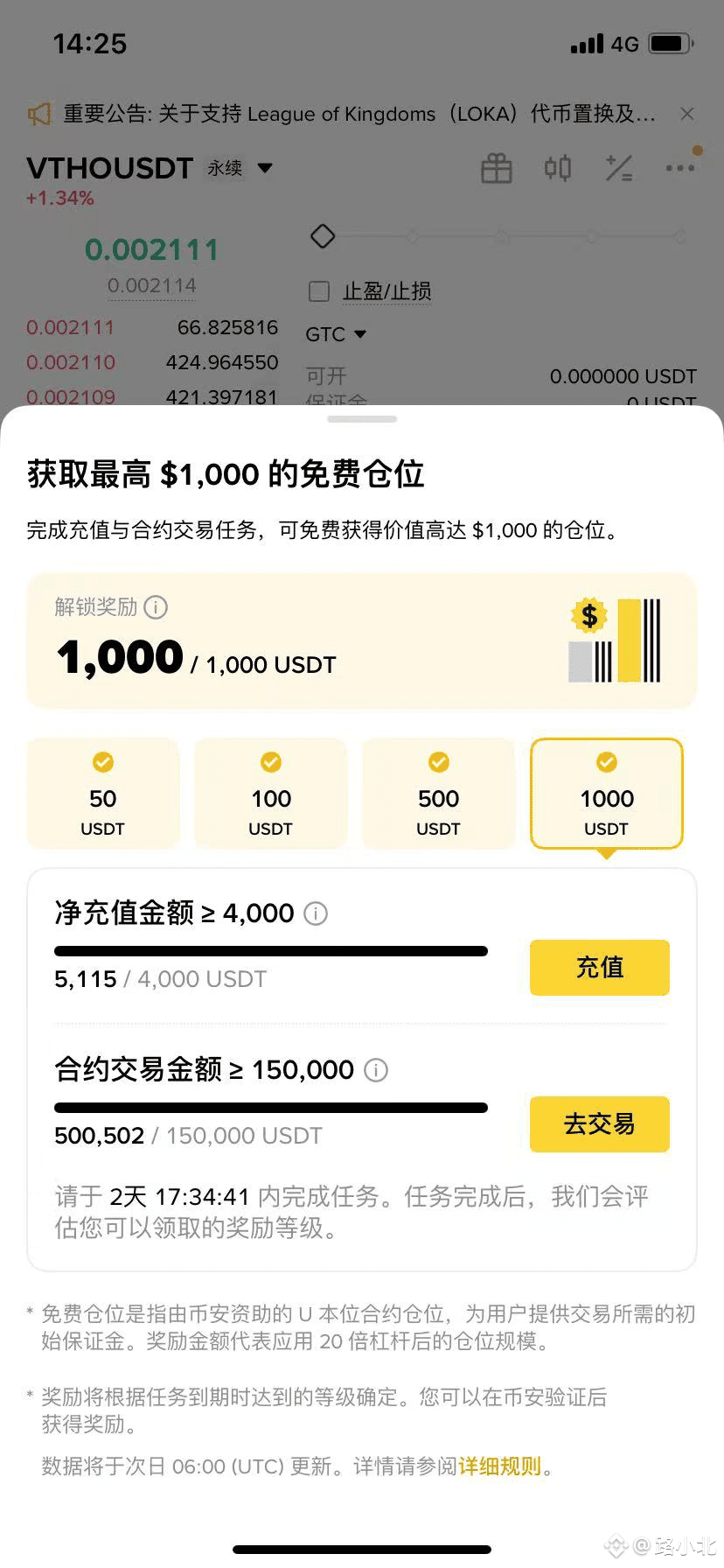Show info about 解锁奖励
The width and height of the screenshot is (724, 1568).
pyautogui.click(x=156, y=607)
